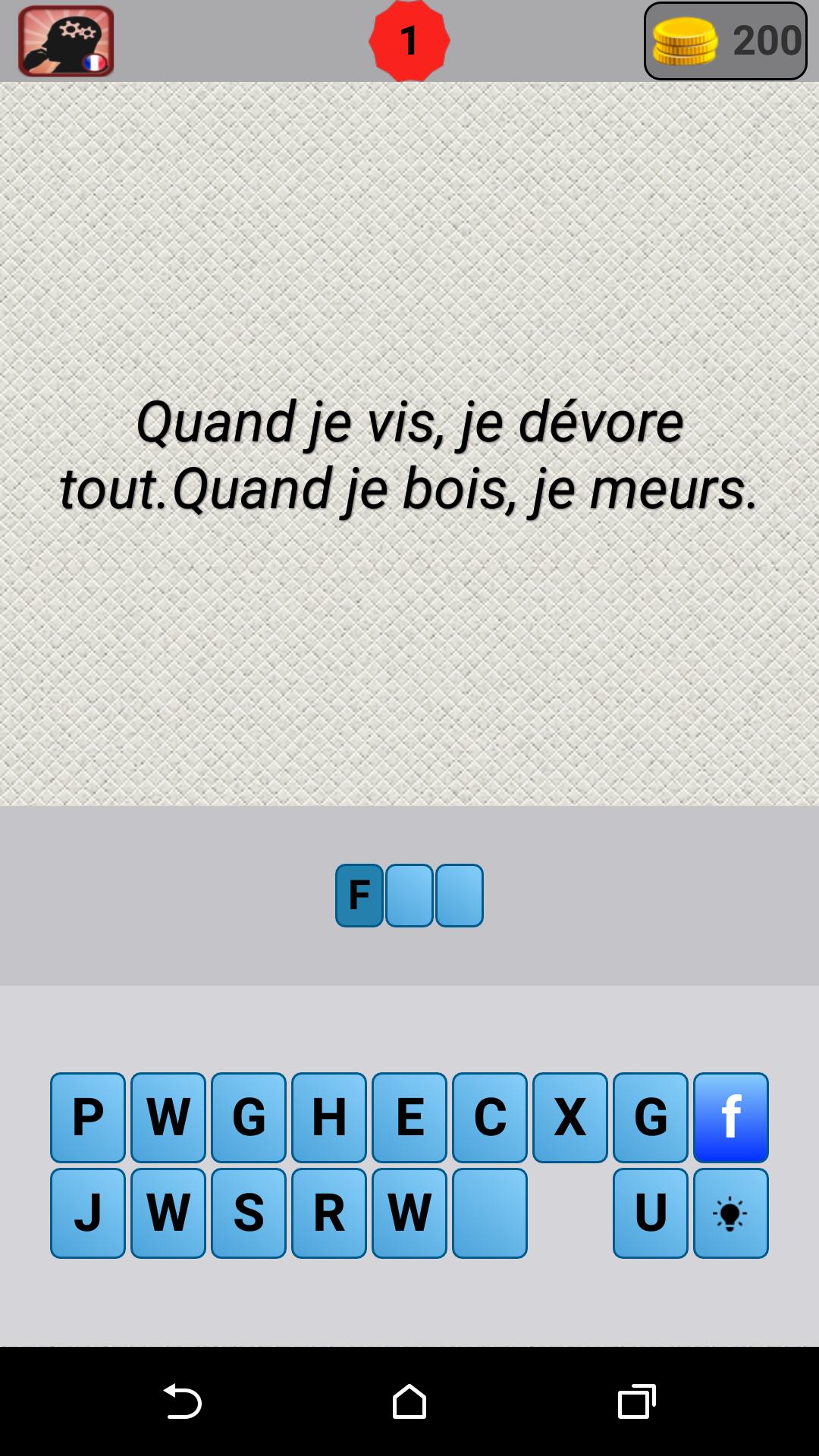The width and height of the screenshot is (819, 1456).
Task: Pick the letter P tile
Action: point(88,1118)
